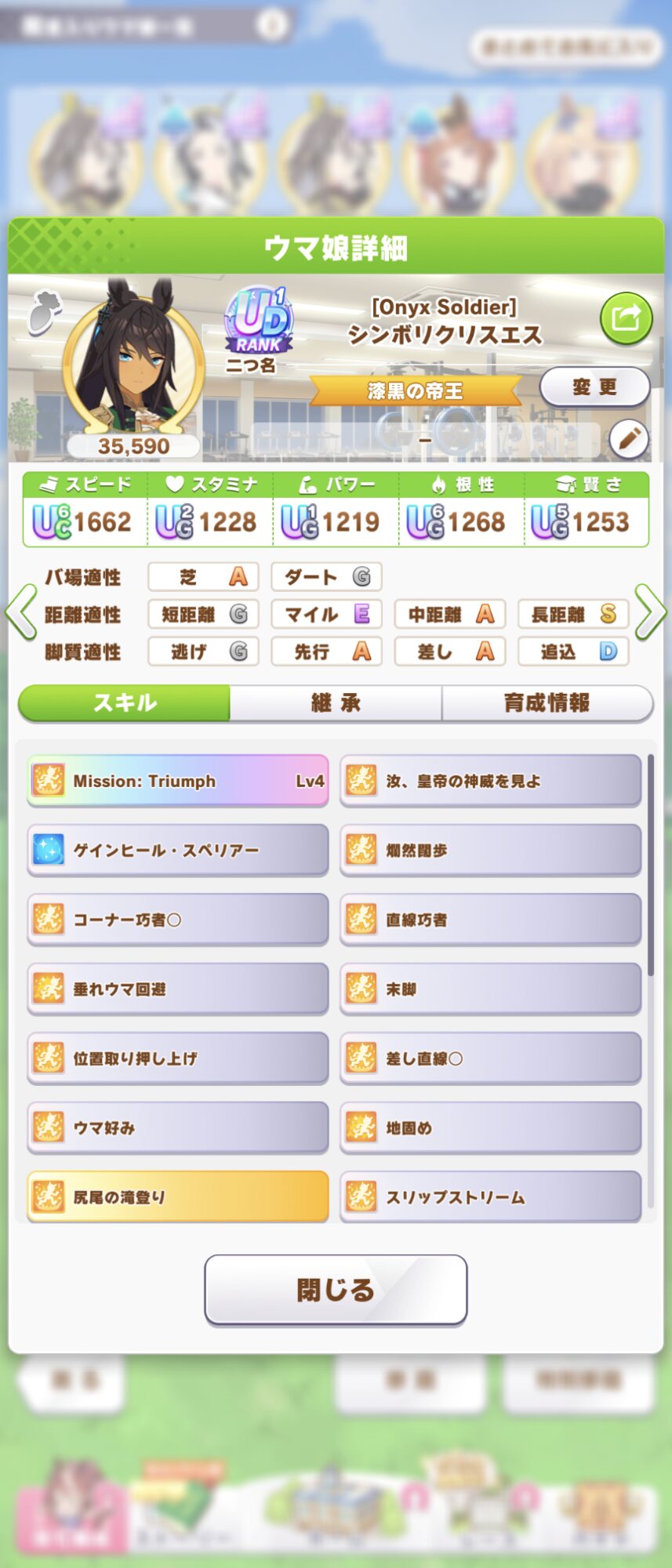
Task: Go to the previous Uma Musume with left arrow
Action: (x=21, y=612)
